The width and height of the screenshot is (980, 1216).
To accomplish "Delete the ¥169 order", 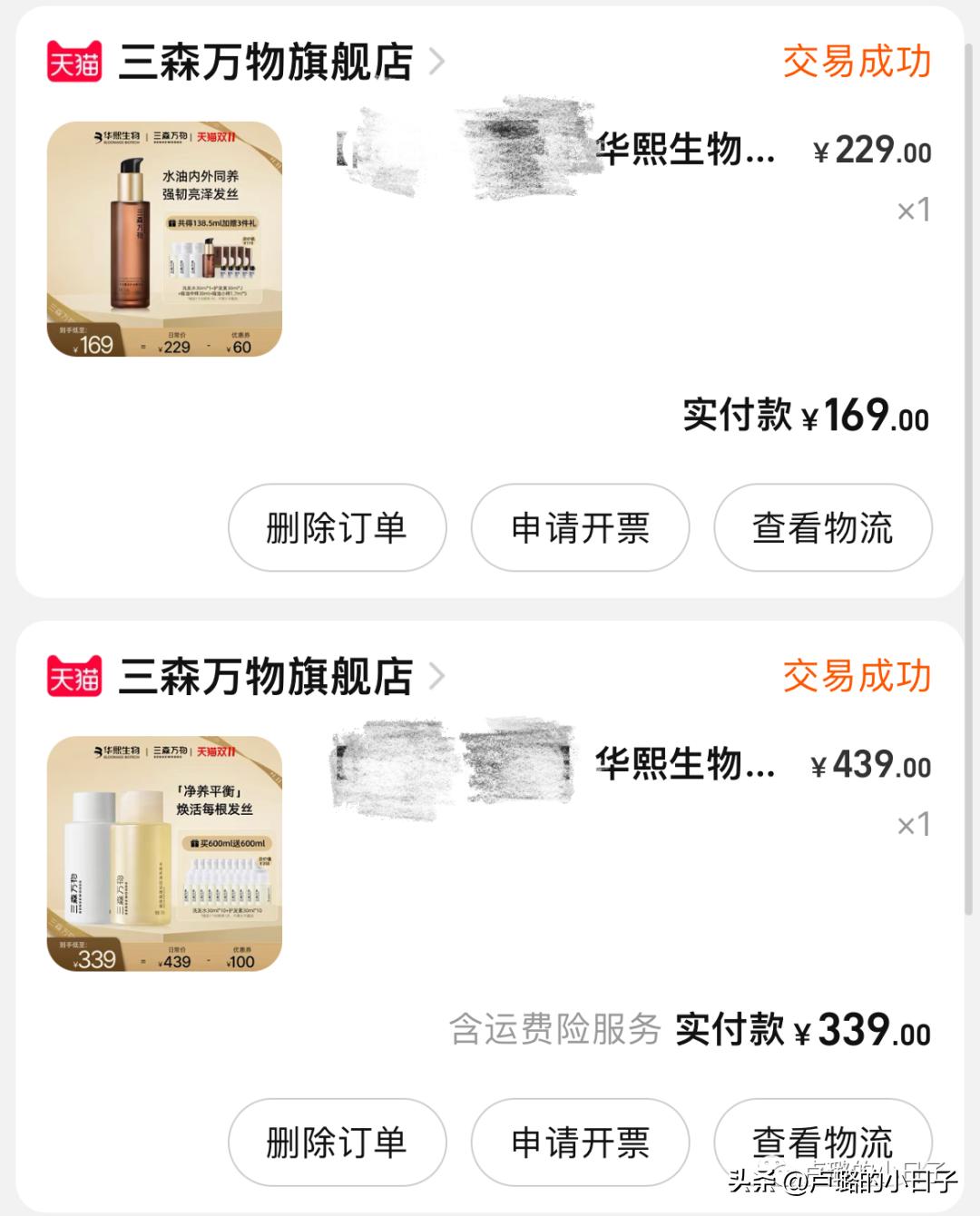I will 337,528.
